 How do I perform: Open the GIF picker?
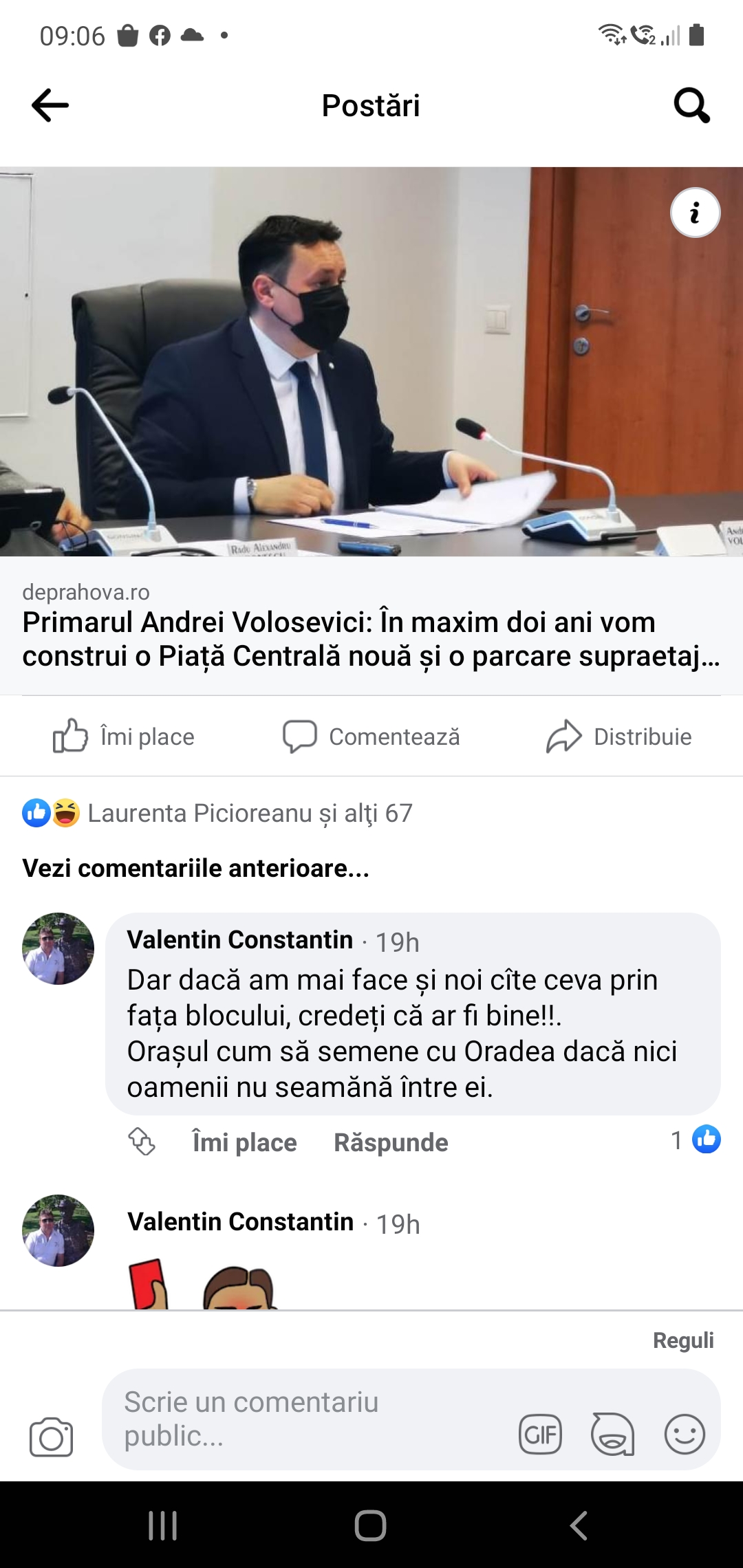[540, 1435]
